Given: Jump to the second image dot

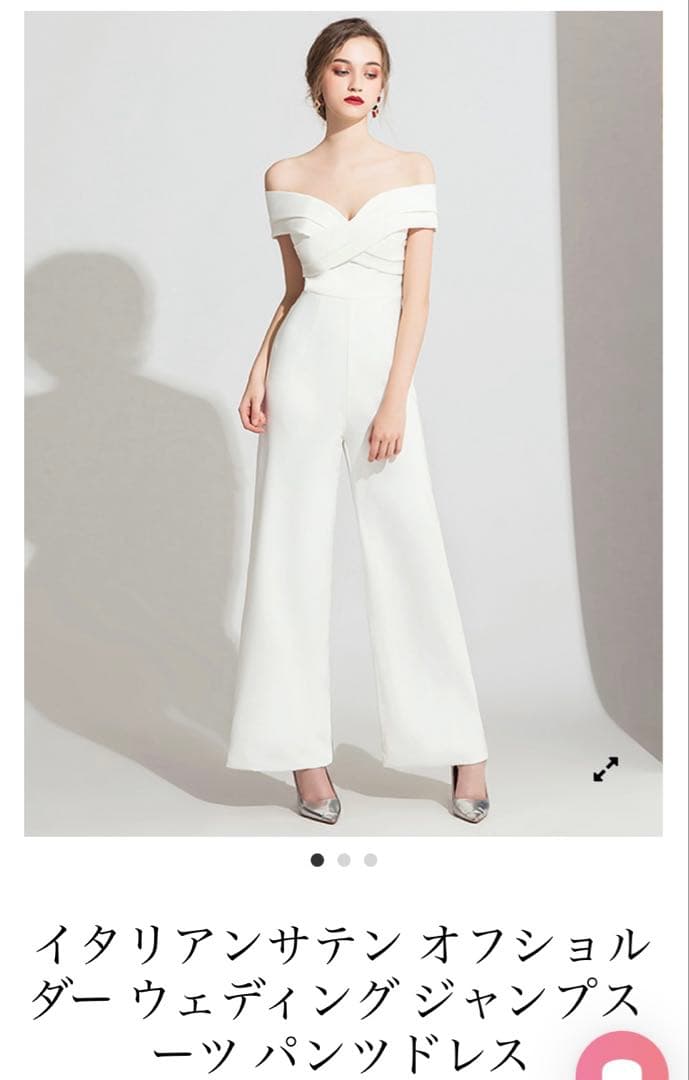Looking at the screenshot, I should tap(344, 860).
